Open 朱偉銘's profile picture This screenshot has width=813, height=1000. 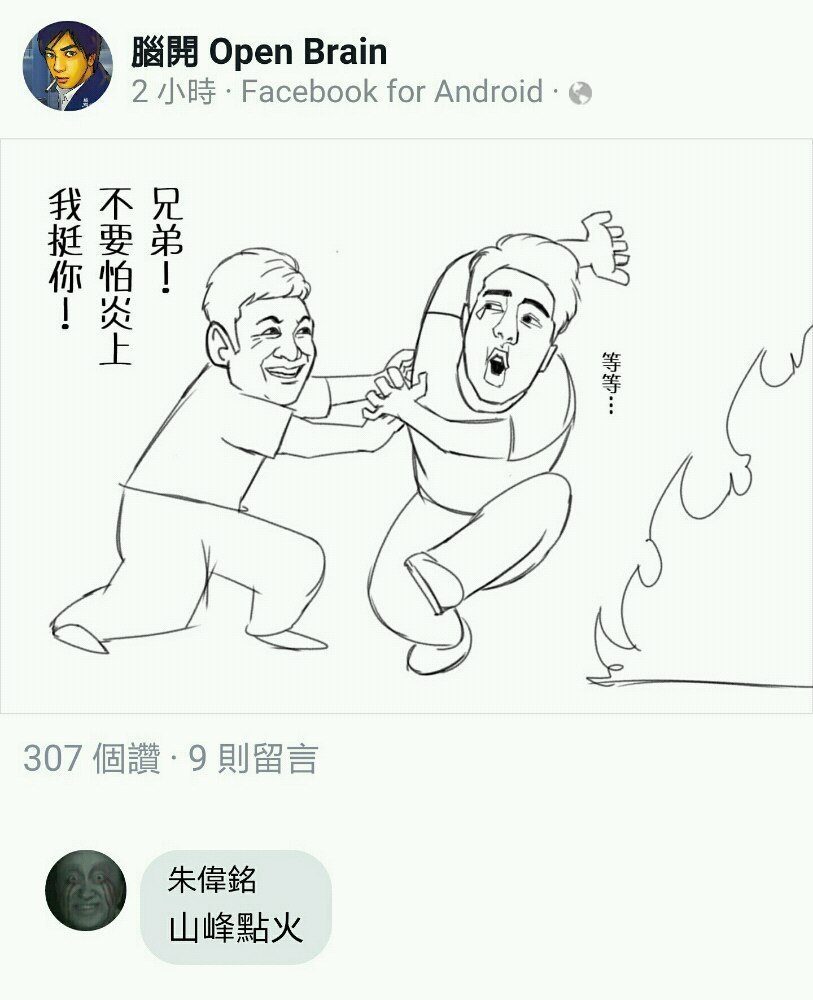pyautogui.click(x=86, y=890)
